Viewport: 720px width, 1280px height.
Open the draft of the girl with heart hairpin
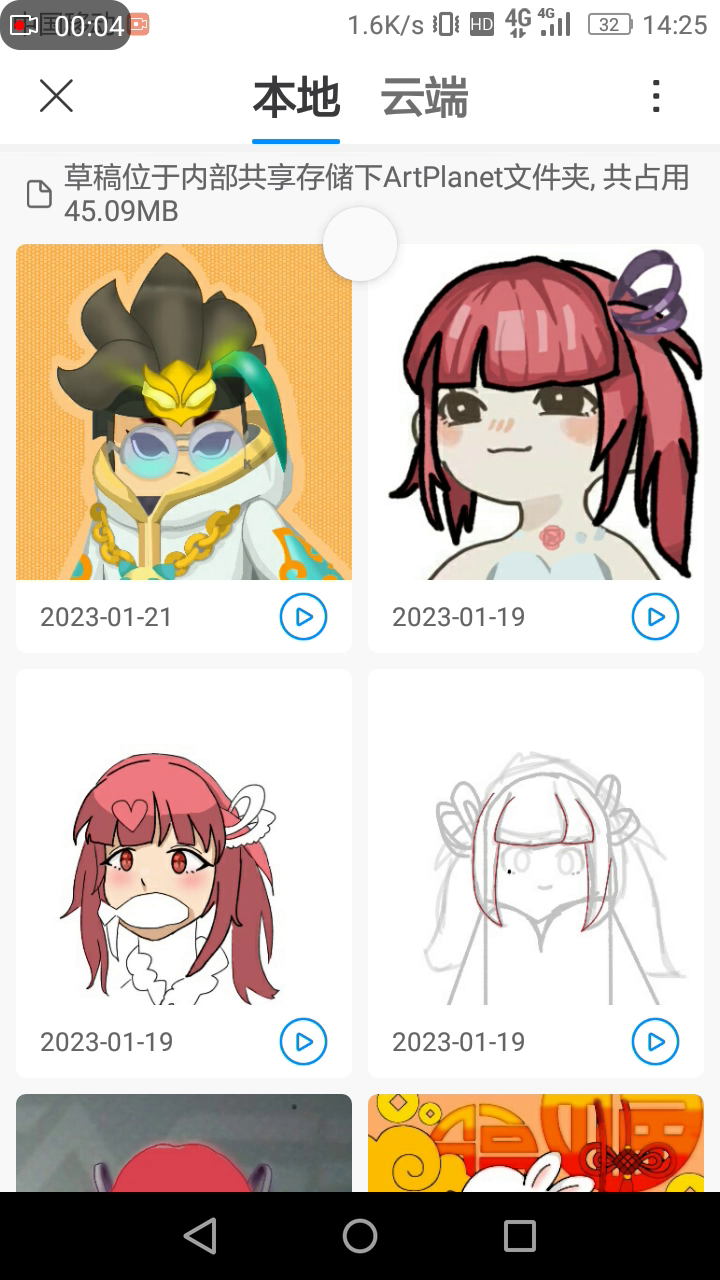coord(184,838)
